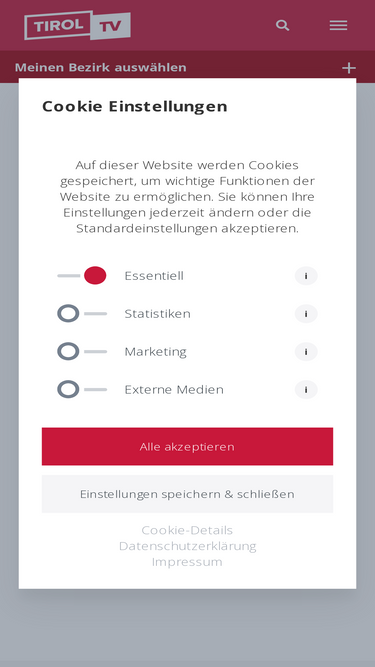Open the hamburger menu

(338, 25)
